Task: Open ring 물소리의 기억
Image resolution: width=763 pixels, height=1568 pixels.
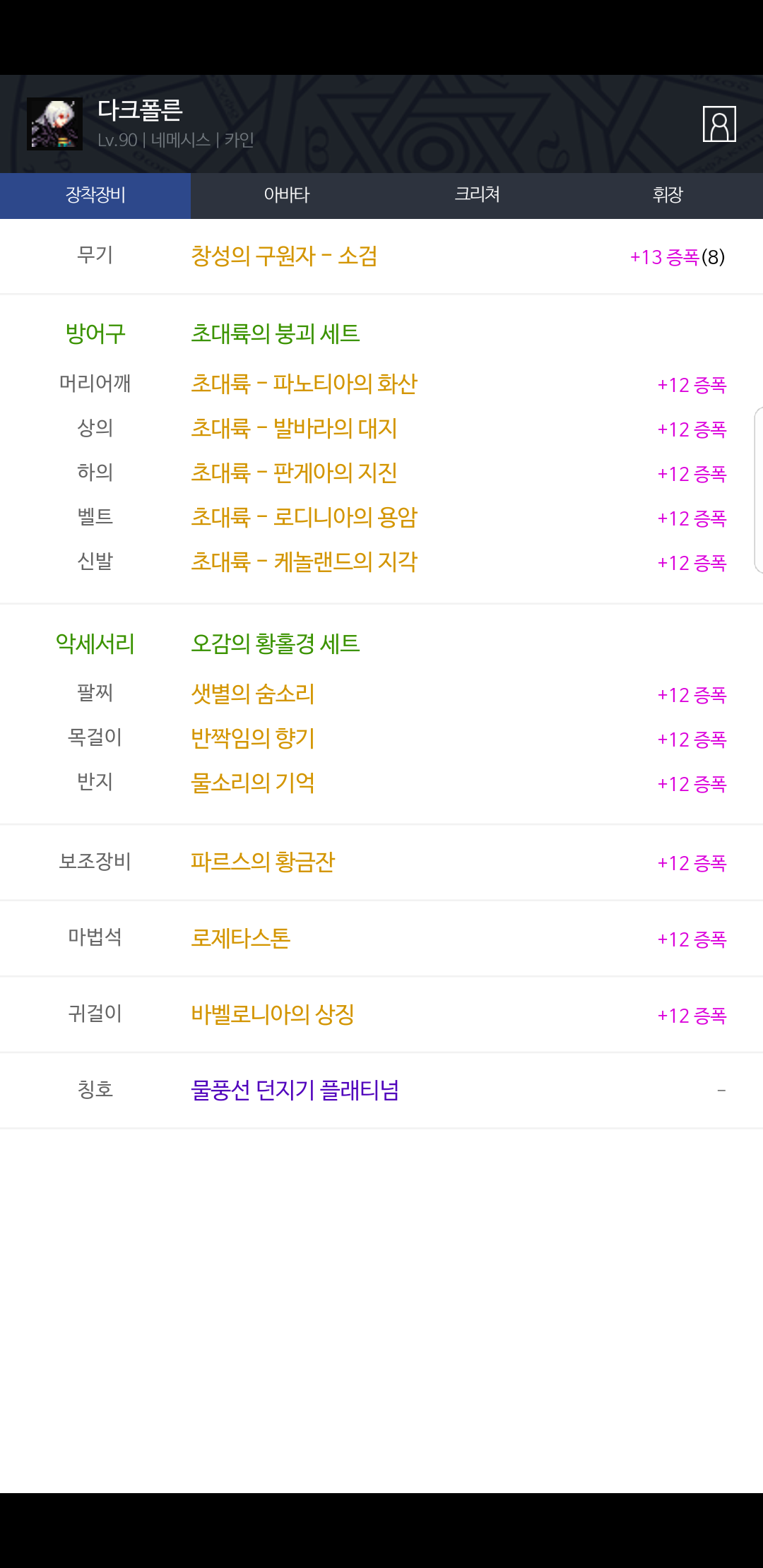Action: 252,783
